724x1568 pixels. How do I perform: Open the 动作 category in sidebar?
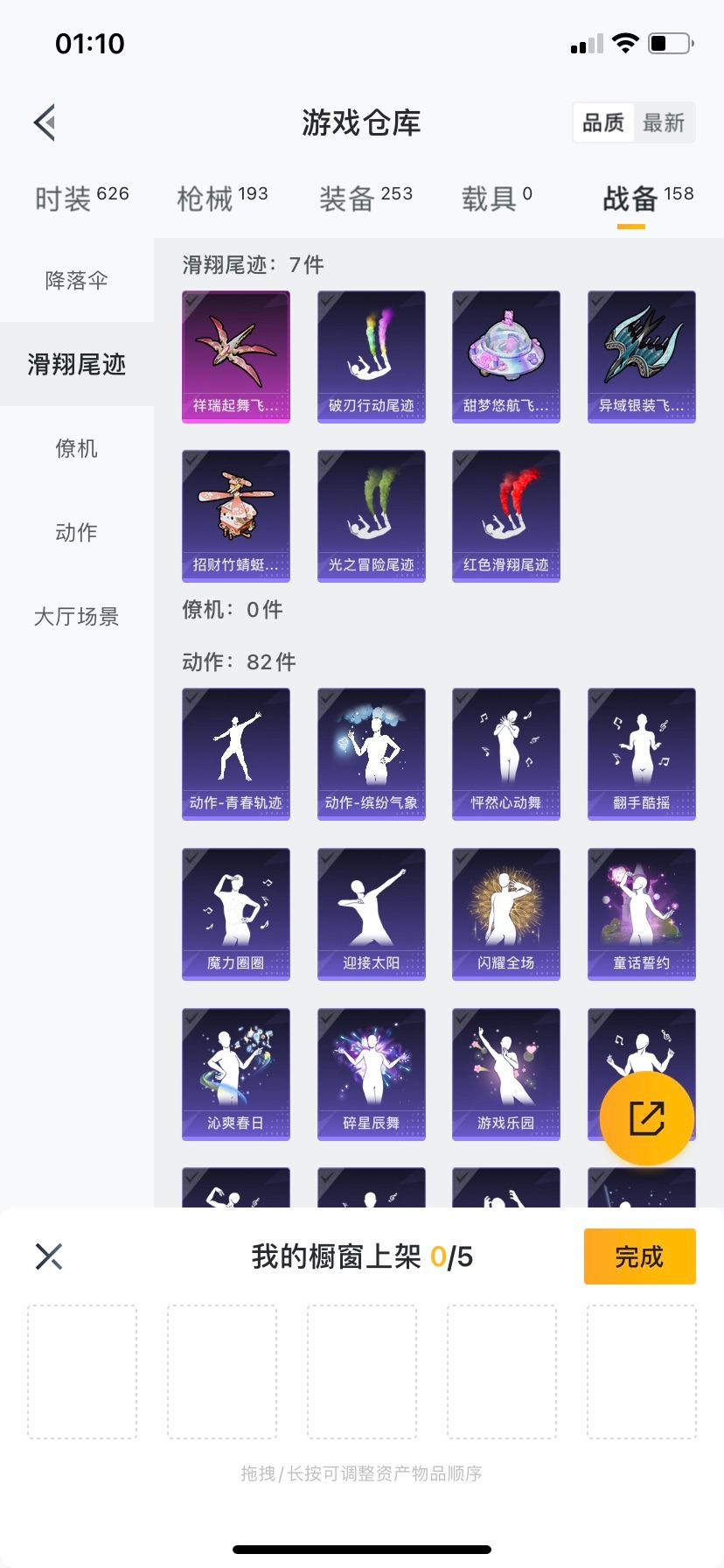77,532
